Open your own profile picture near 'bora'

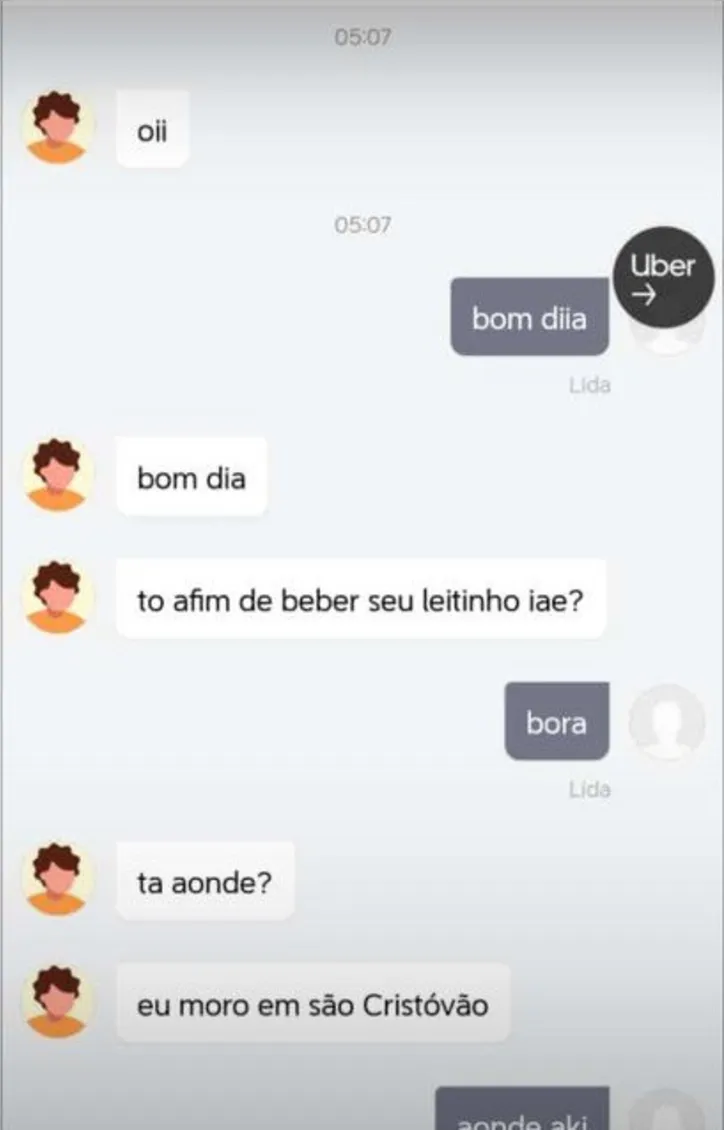coord(664,722)
